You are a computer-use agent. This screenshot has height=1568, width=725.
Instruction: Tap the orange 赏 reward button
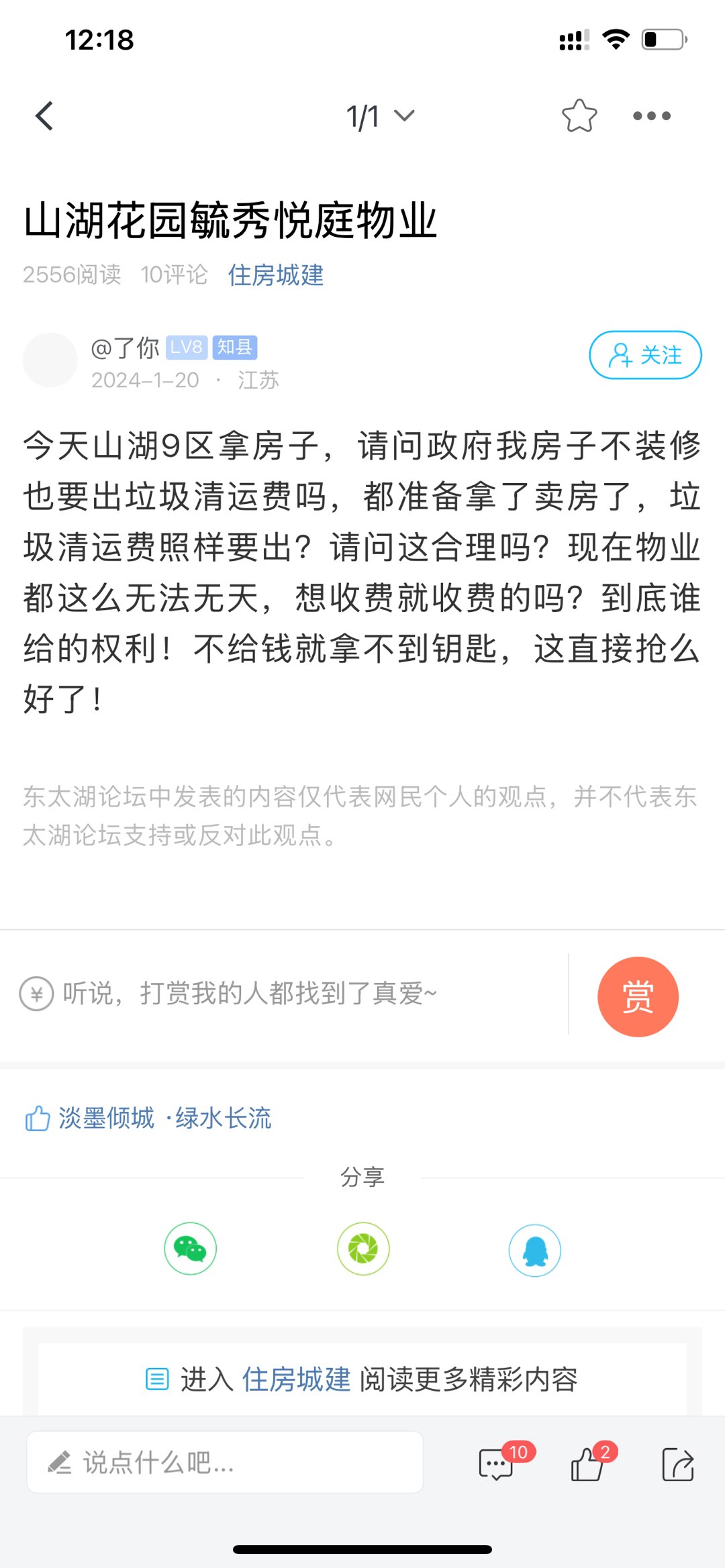pos(637,996)
